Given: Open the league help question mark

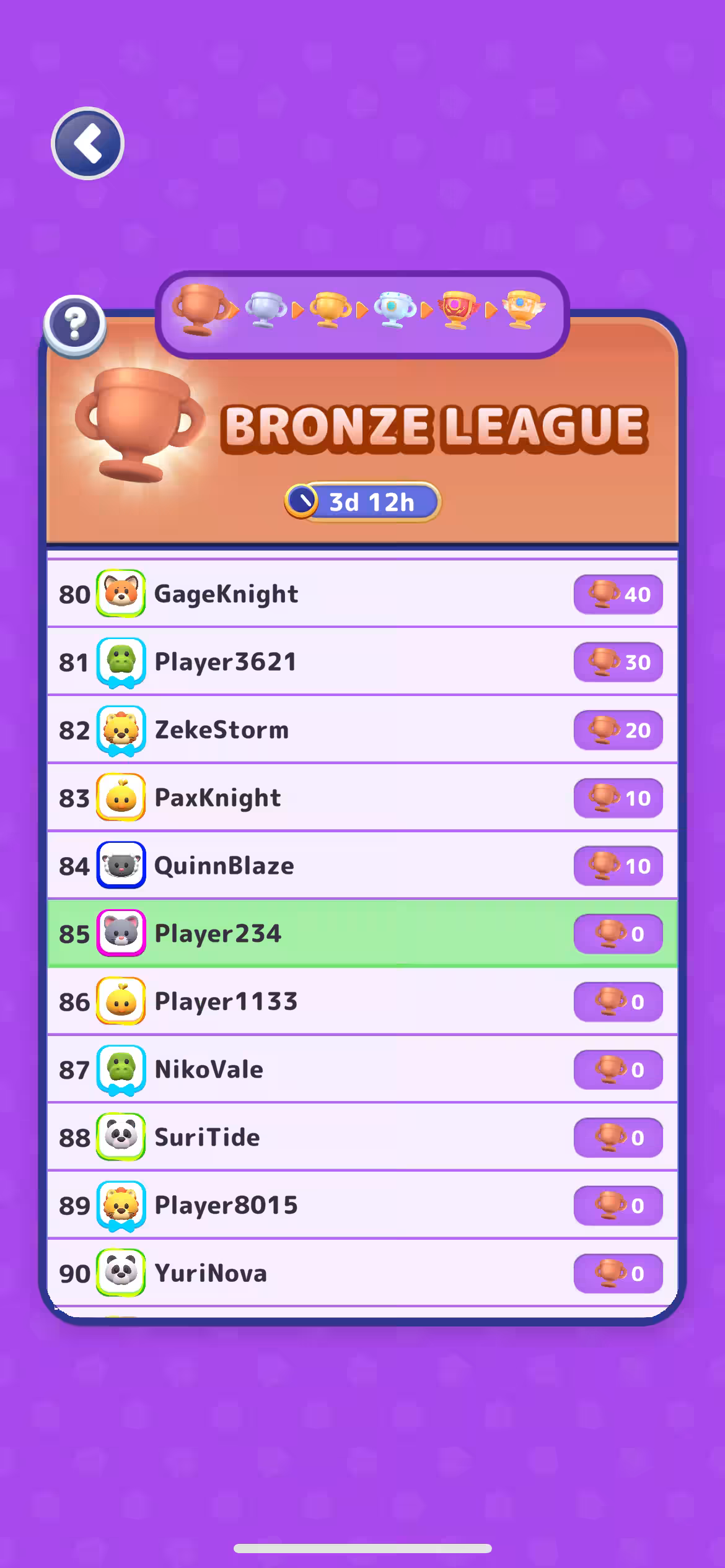Looking at the screenshot, I should click(75, 325).
